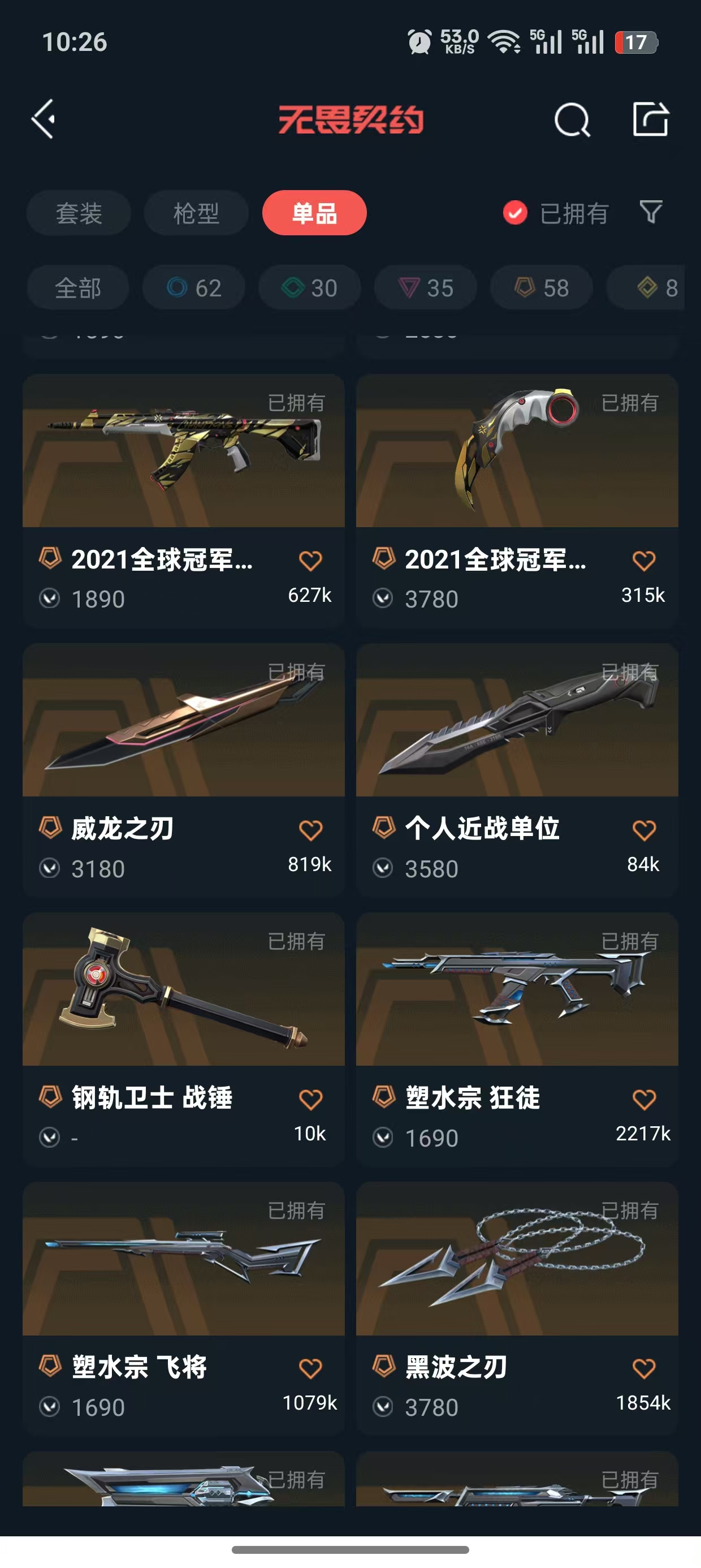The width and height of the screenshot is (701, 1568).
Task: Switch to the 枪型 tab
Action: pyautogui.click(x=196, y=213)
